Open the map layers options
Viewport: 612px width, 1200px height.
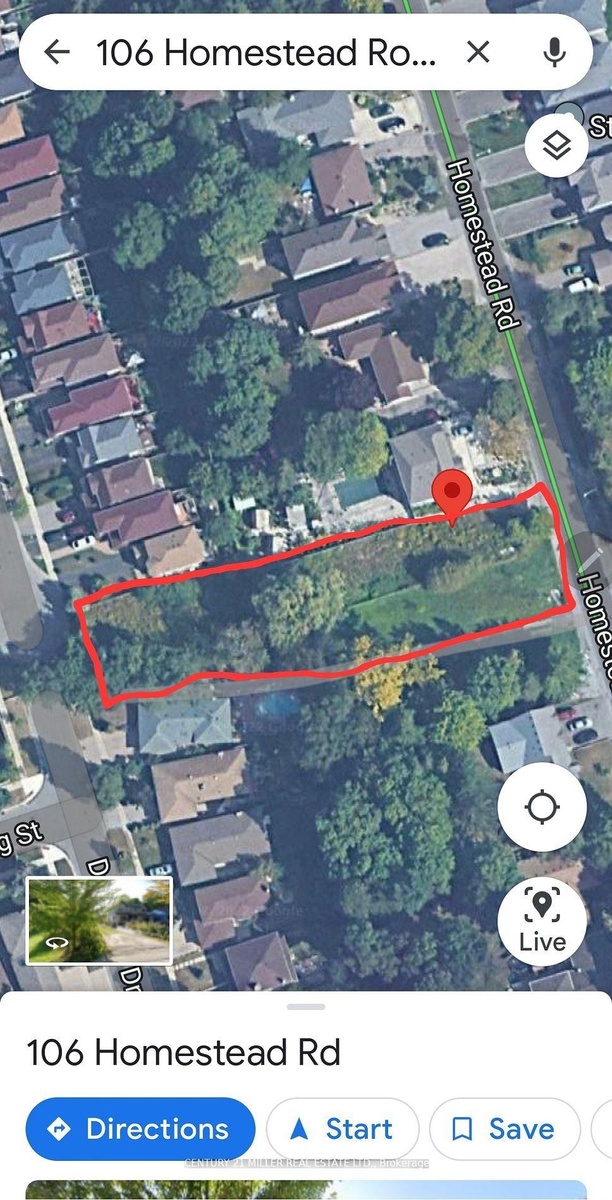[556, 148]
